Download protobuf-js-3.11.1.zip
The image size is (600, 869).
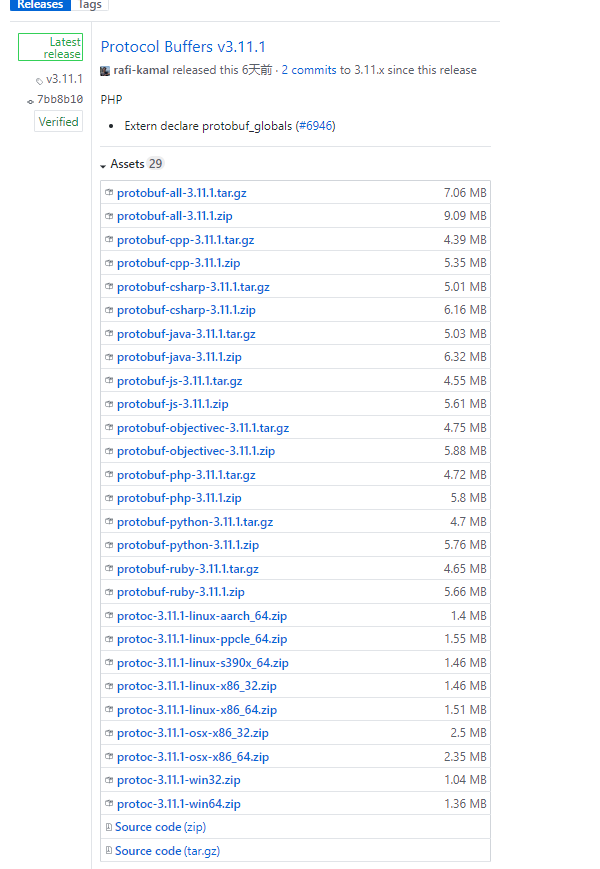(x=172, y=404)
